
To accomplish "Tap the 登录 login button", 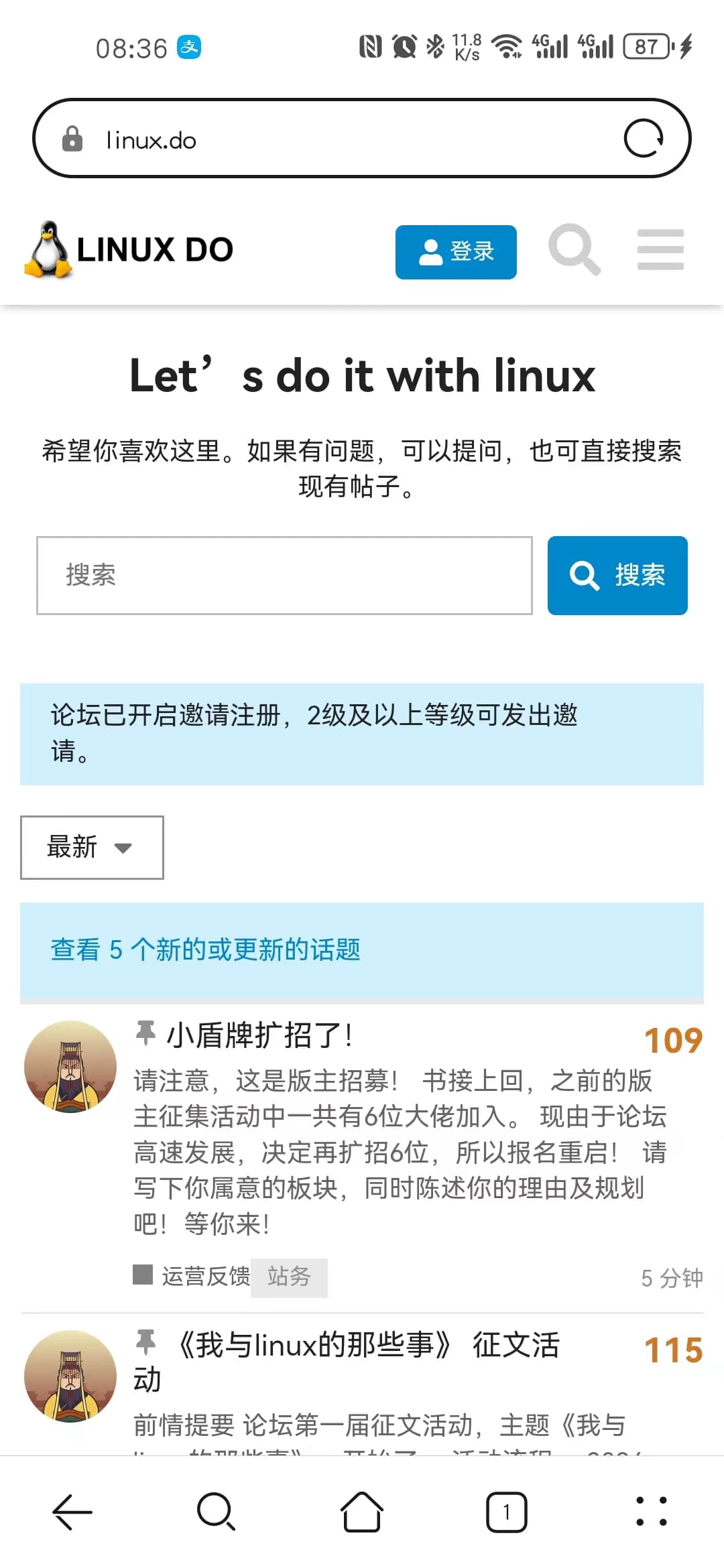I will click(x=456, y=252).
